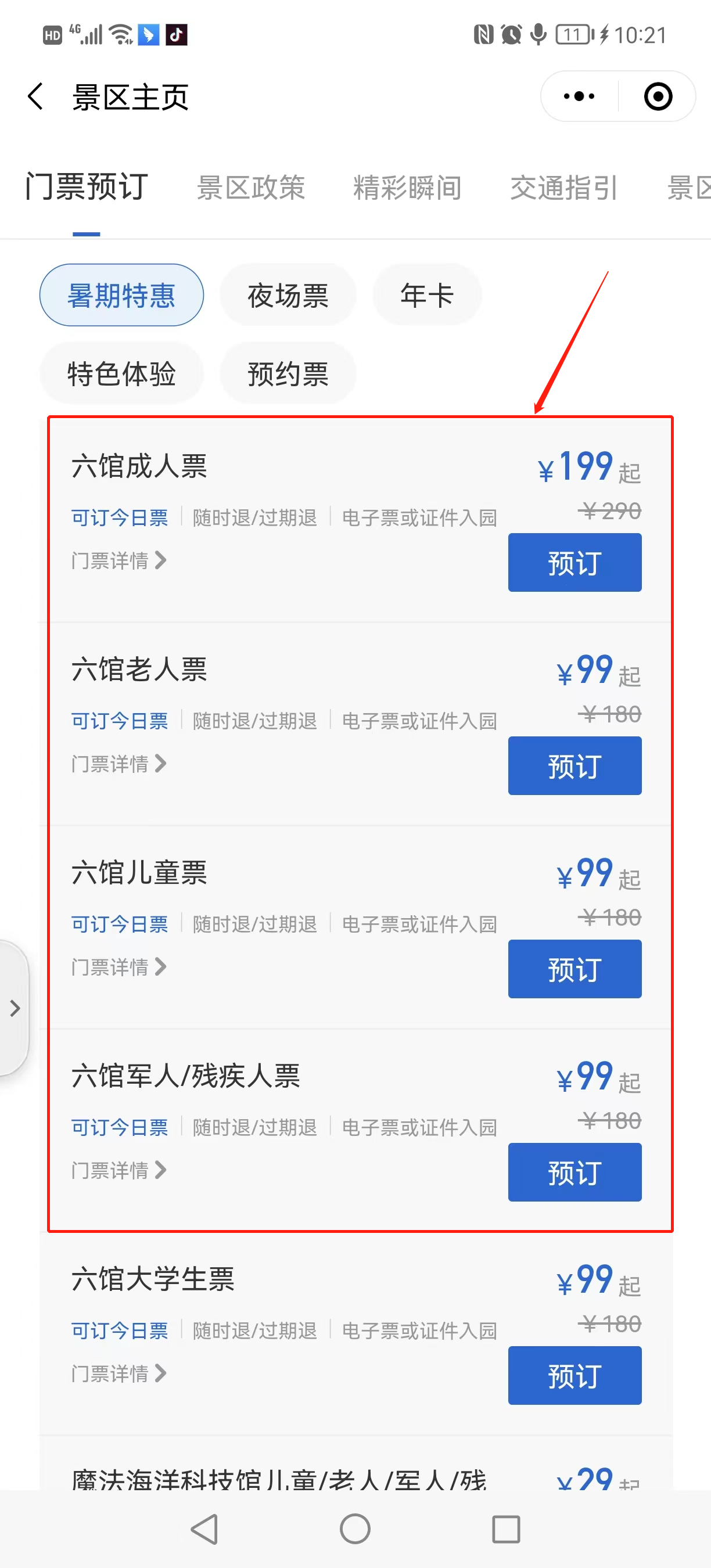Close the mini program with the circle icon
The height and width of the screenshot is (1568, 711).
[x=658, y=97]
